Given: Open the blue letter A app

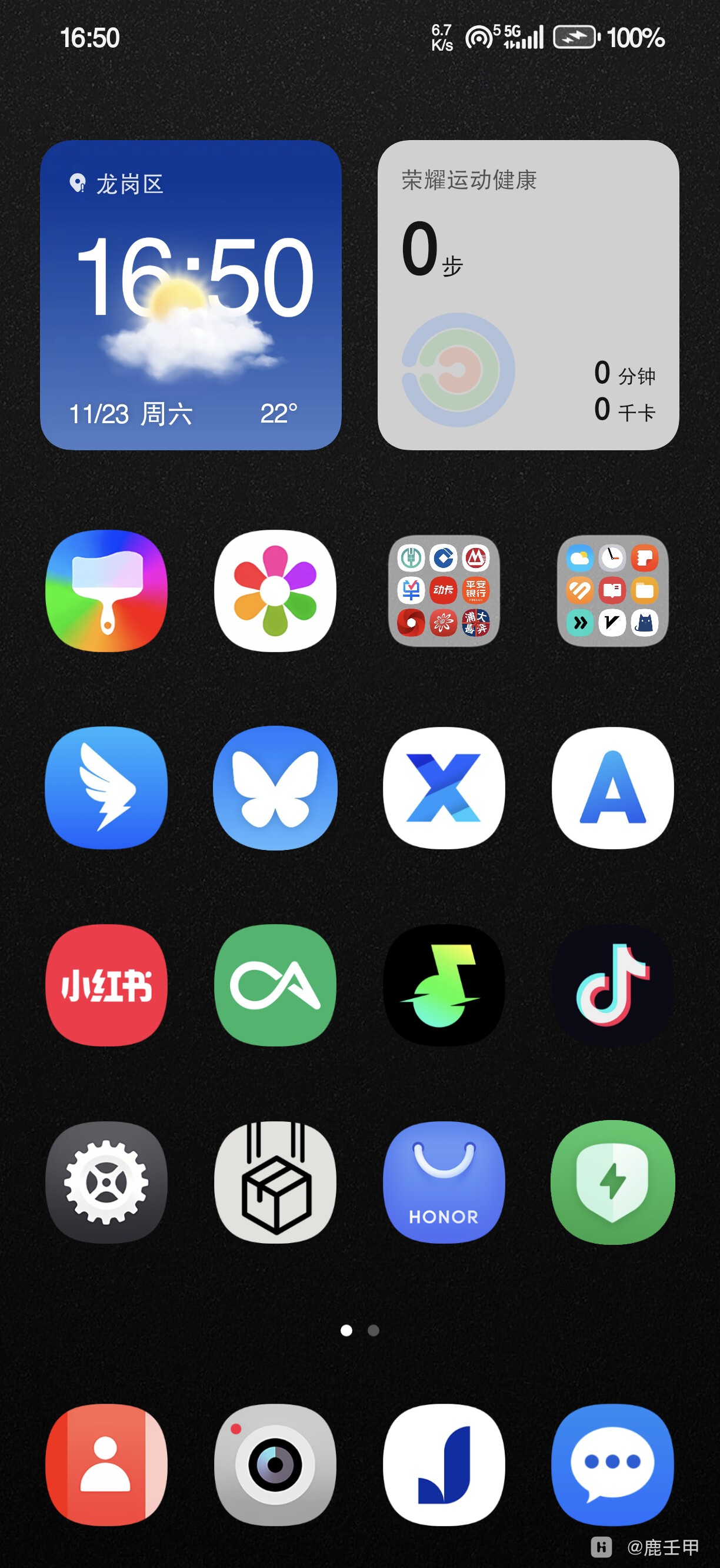Looking at the screenshot, I should (x=612, y=788).
